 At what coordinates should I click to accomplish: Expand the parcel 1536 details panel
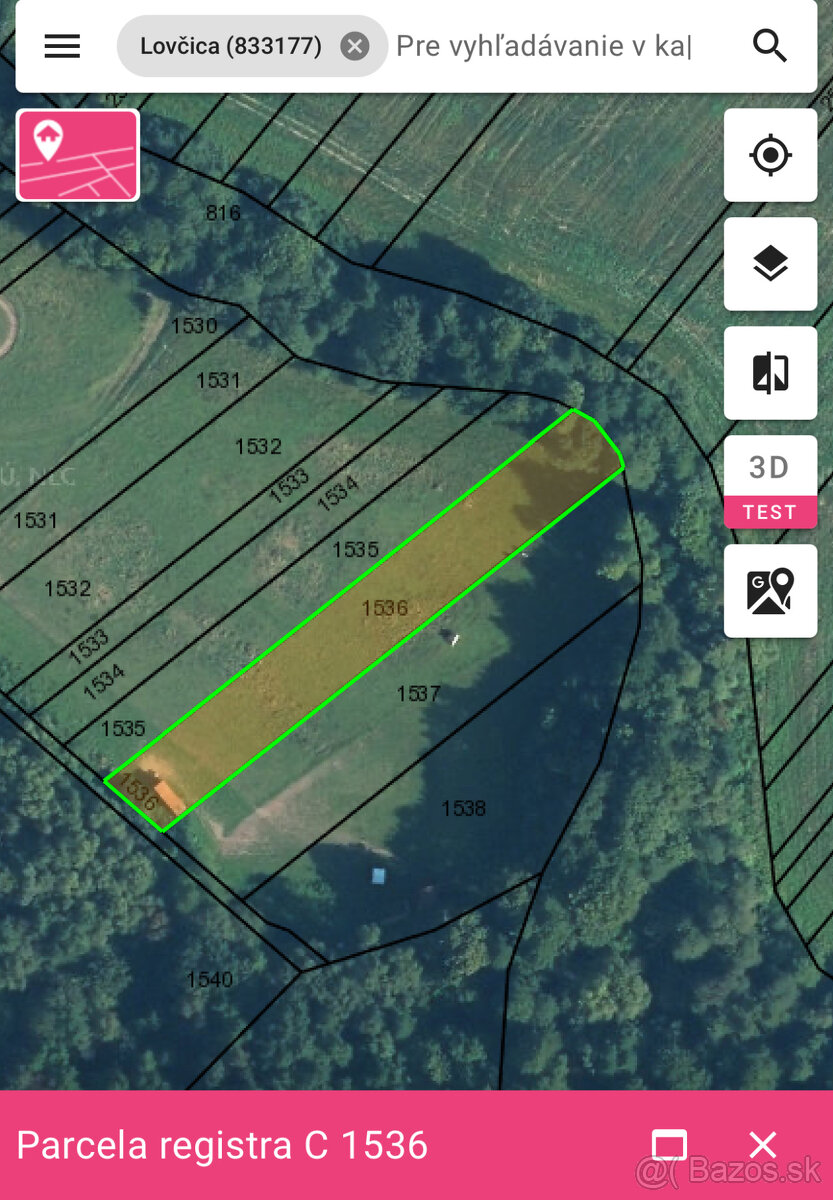[x=669, y=1145]
